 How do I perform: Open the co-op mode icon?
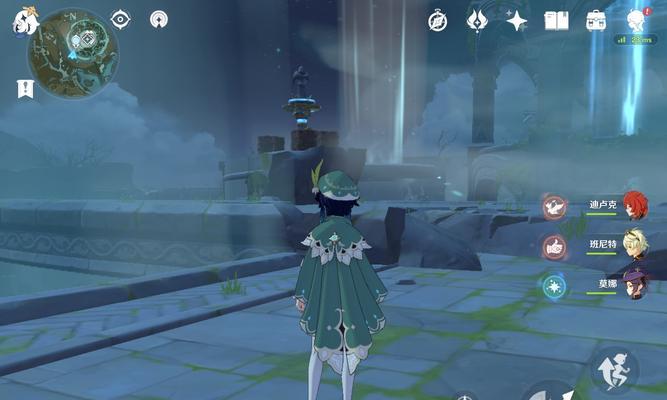tap(158, 19)
